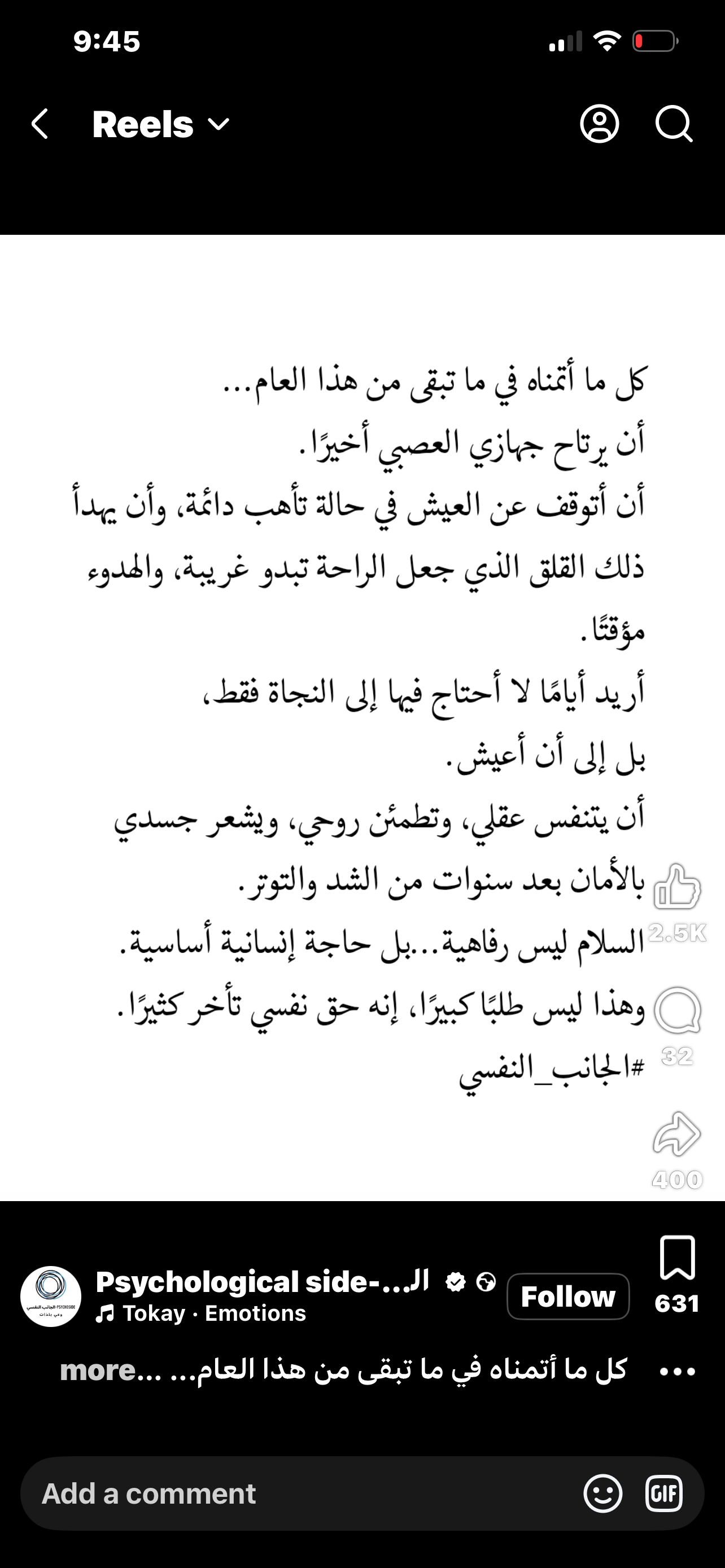This screenshot has height=1568, width=725.
Task: Save the reel with the bookmark icon
Action: [x=677, y=1258]
